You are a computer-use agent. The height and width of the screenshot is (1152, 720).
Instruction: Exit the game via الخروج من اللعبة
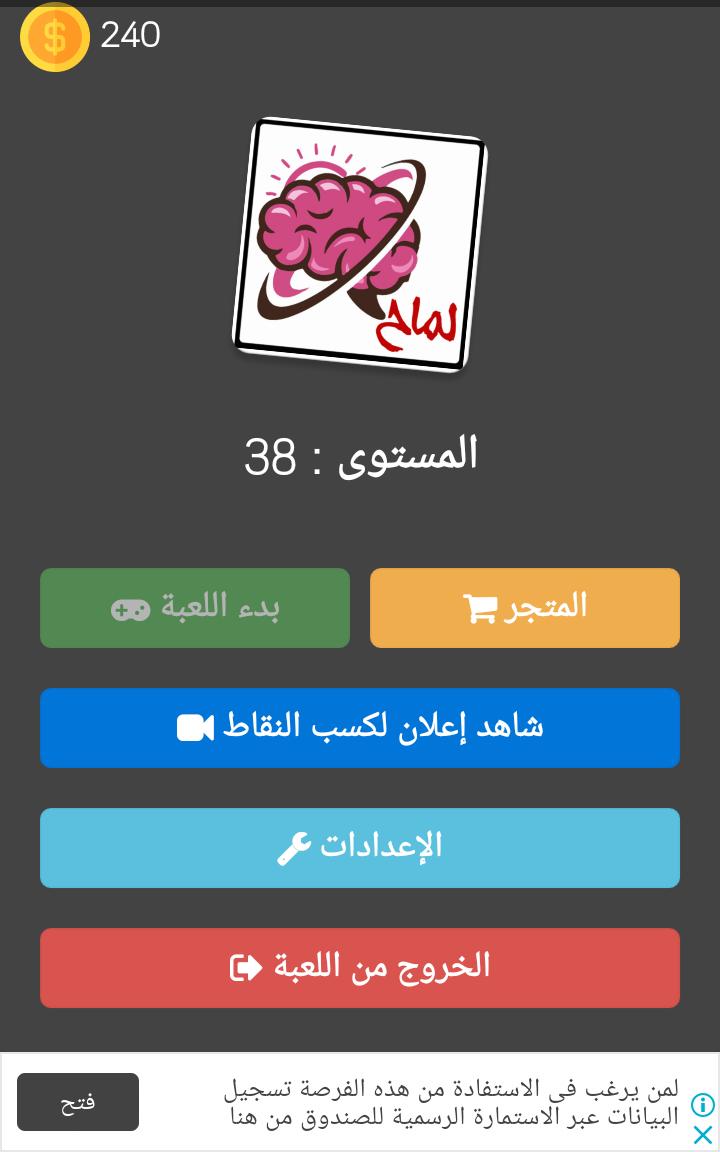(x=360, y=968)
